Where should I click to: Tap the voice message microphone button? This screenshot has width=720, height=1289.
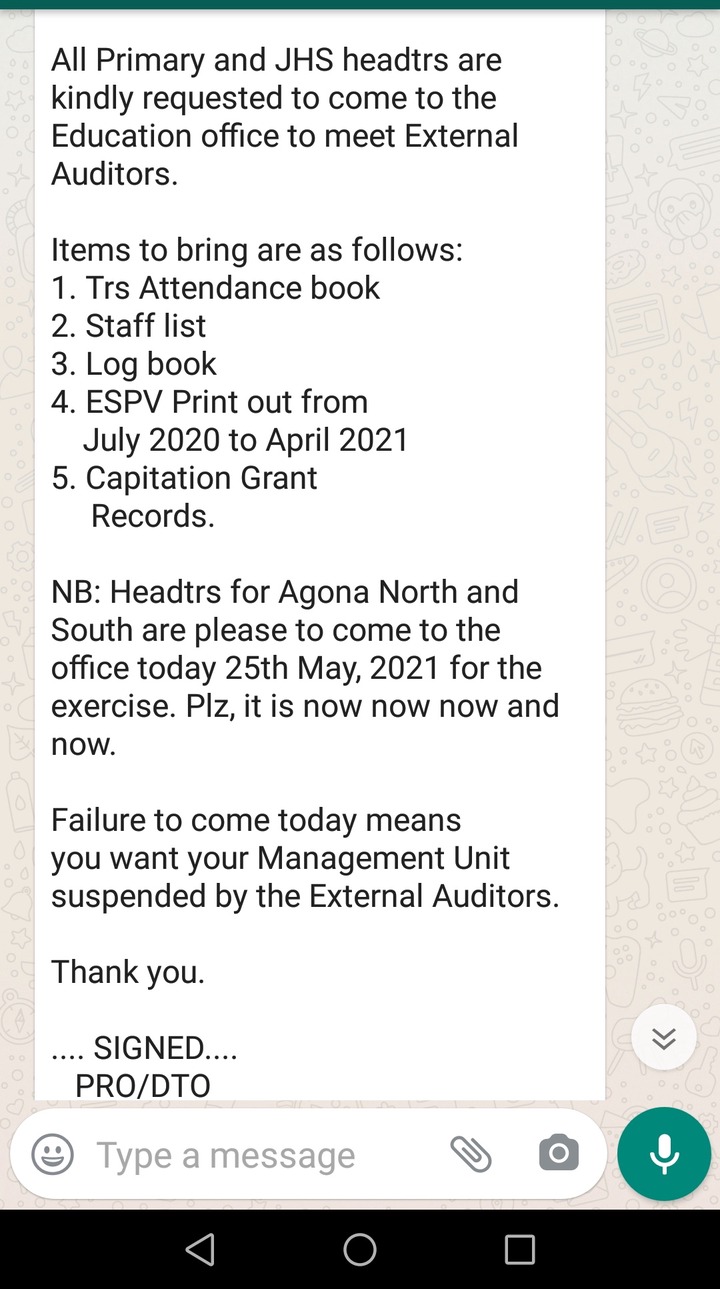coord(664,1154)
